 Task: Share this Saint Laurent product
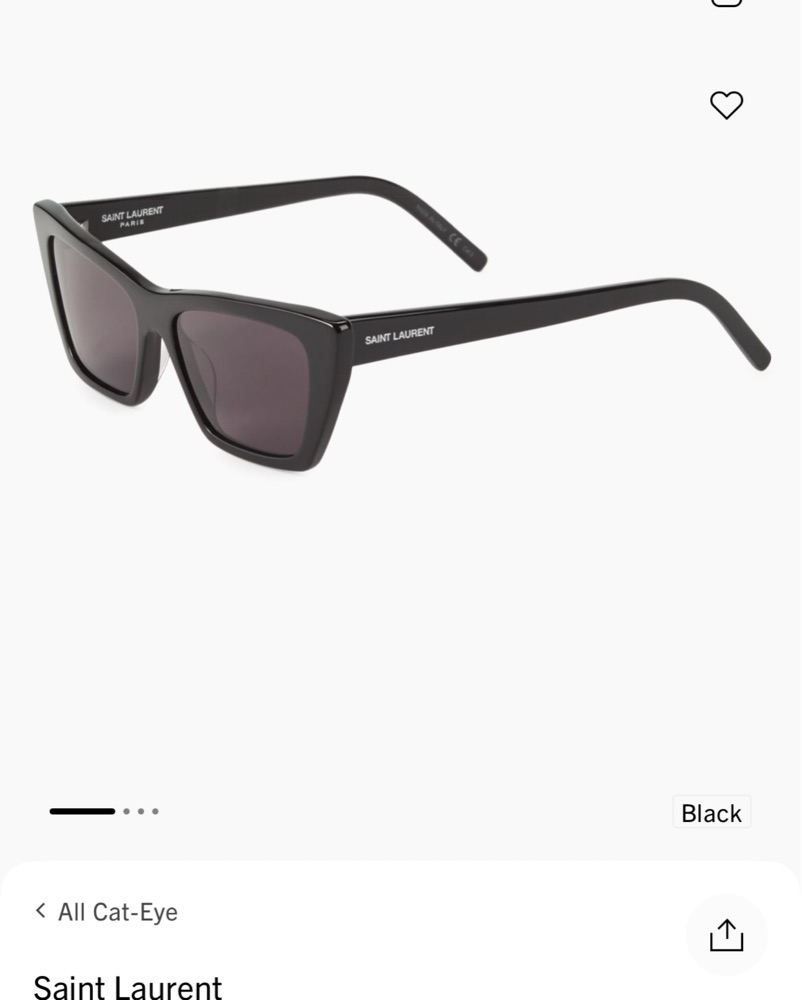726,935
